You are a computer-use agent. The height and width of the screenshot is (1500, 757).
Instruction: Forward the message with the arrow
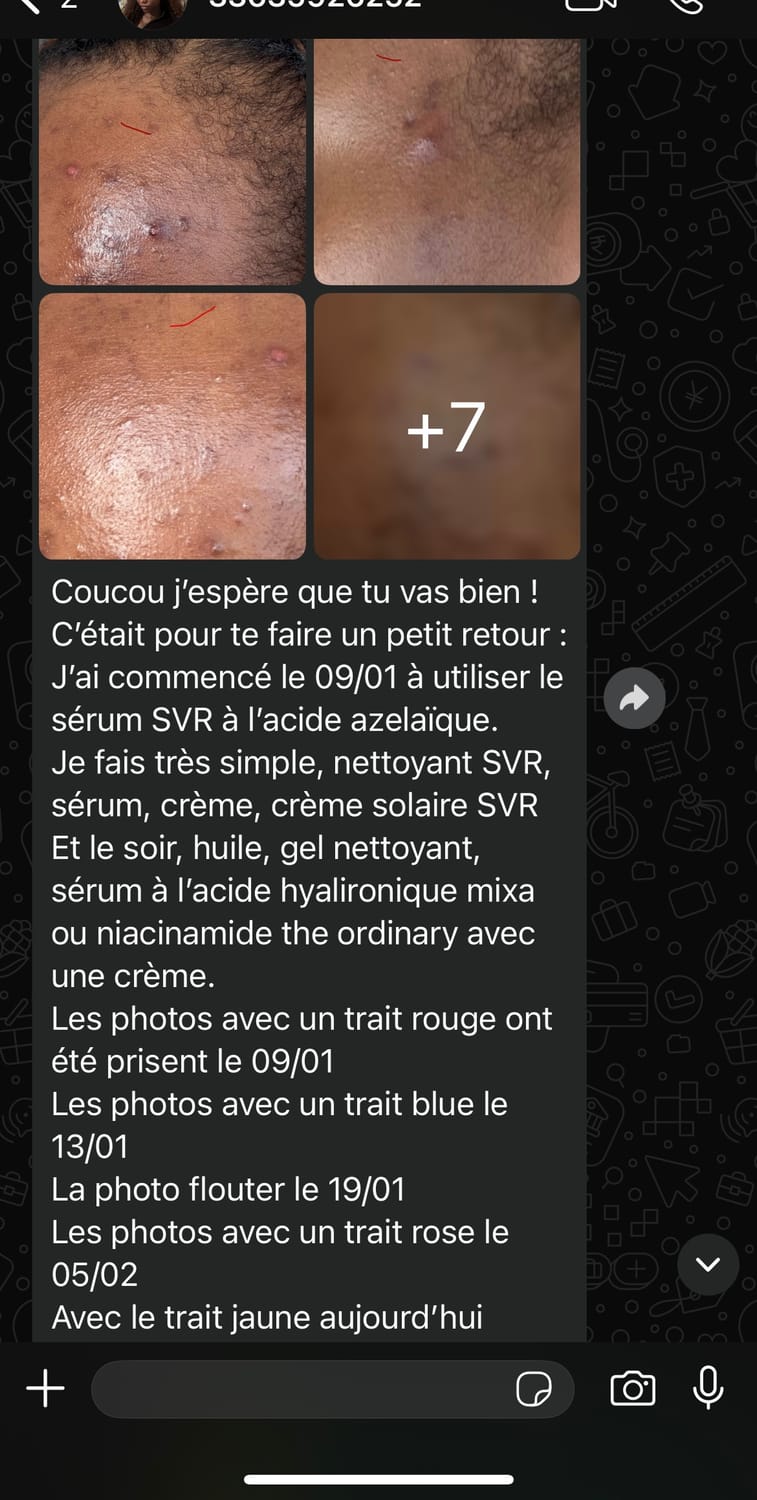tap(634, 698)
